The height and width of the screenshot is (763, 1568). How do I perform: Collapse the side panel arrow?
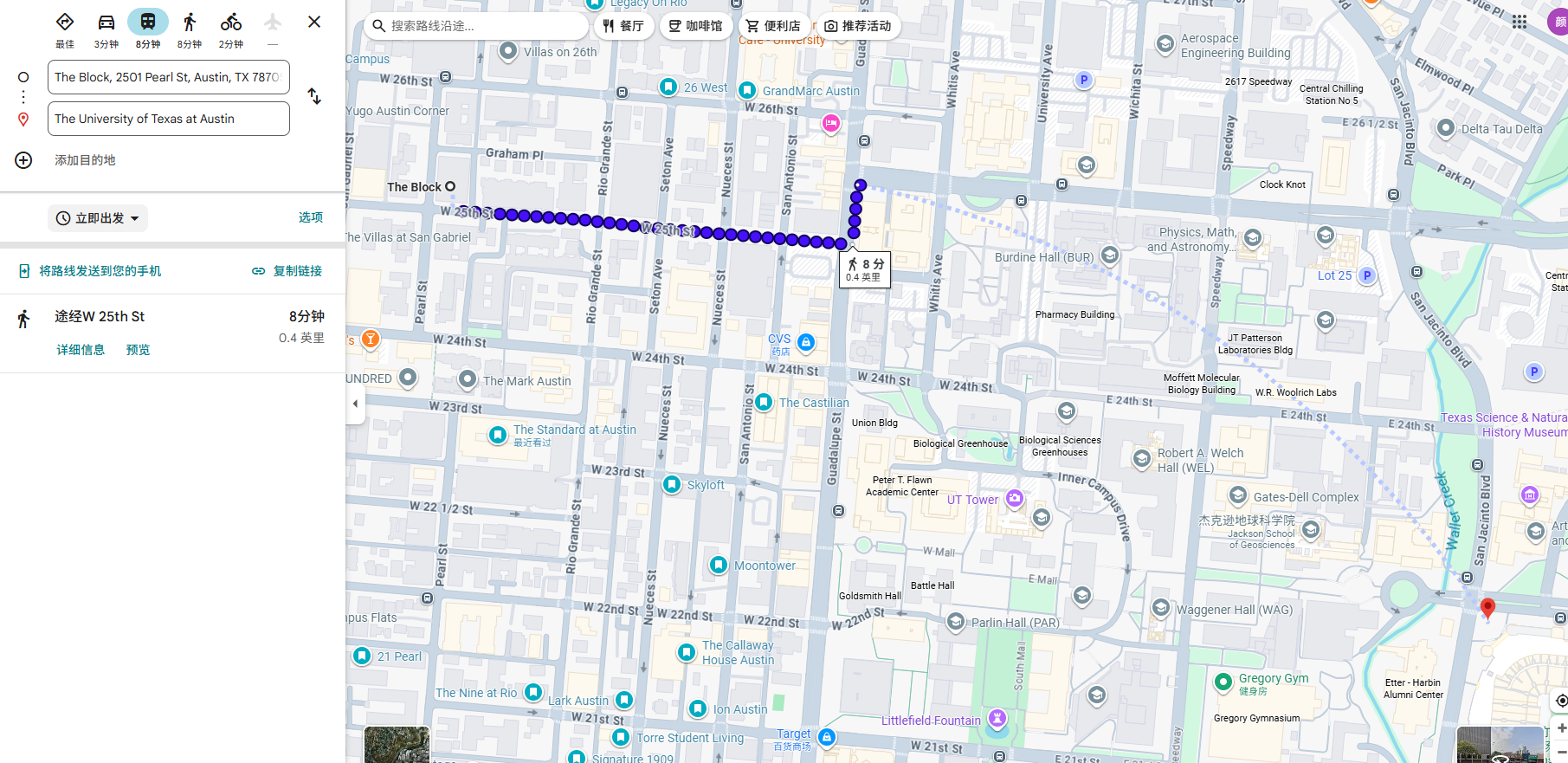[x=355, y=404]
